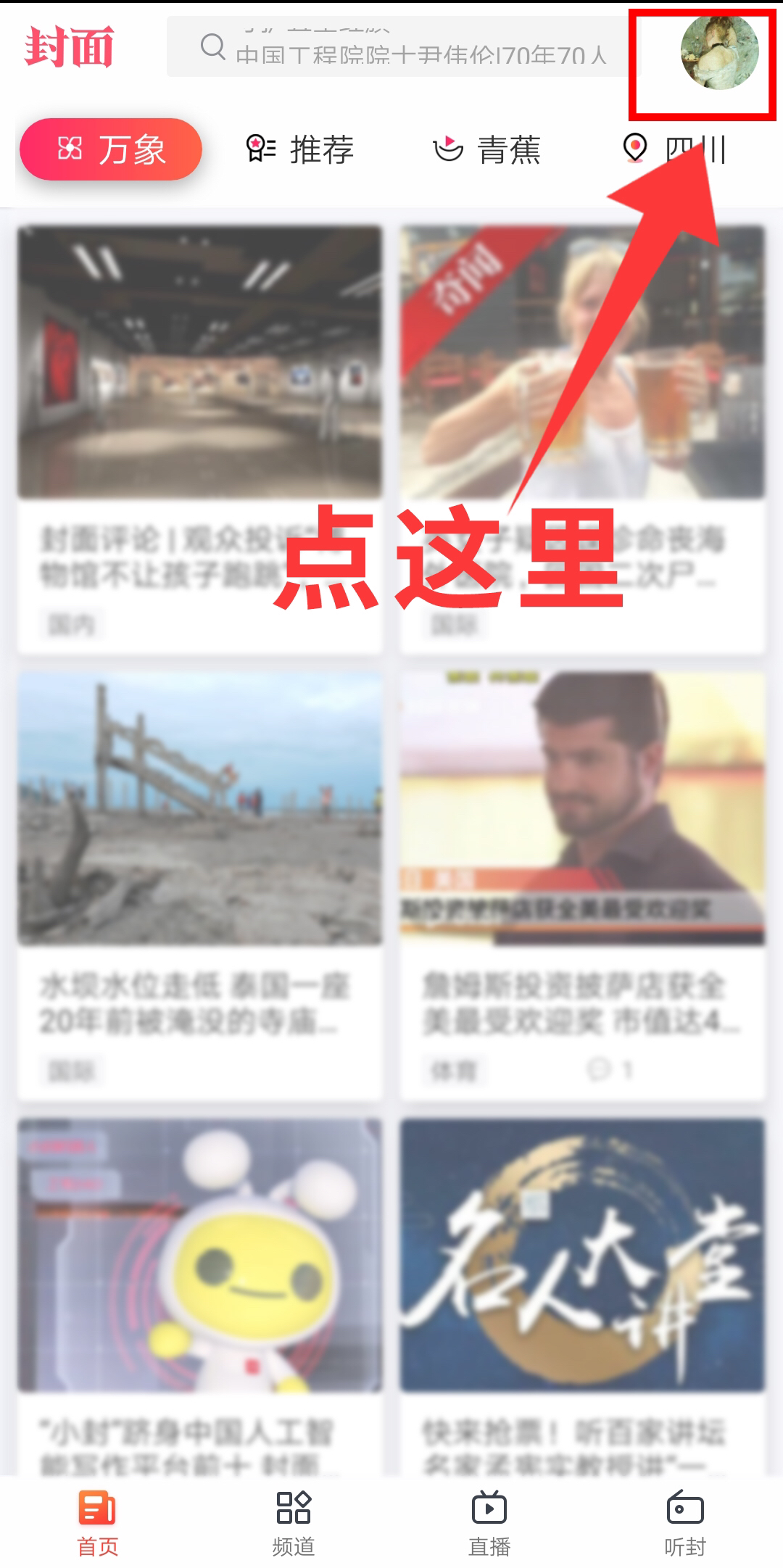Open the profile avatar
Viewport: 783px width, 1568px height.
point(718,52)
